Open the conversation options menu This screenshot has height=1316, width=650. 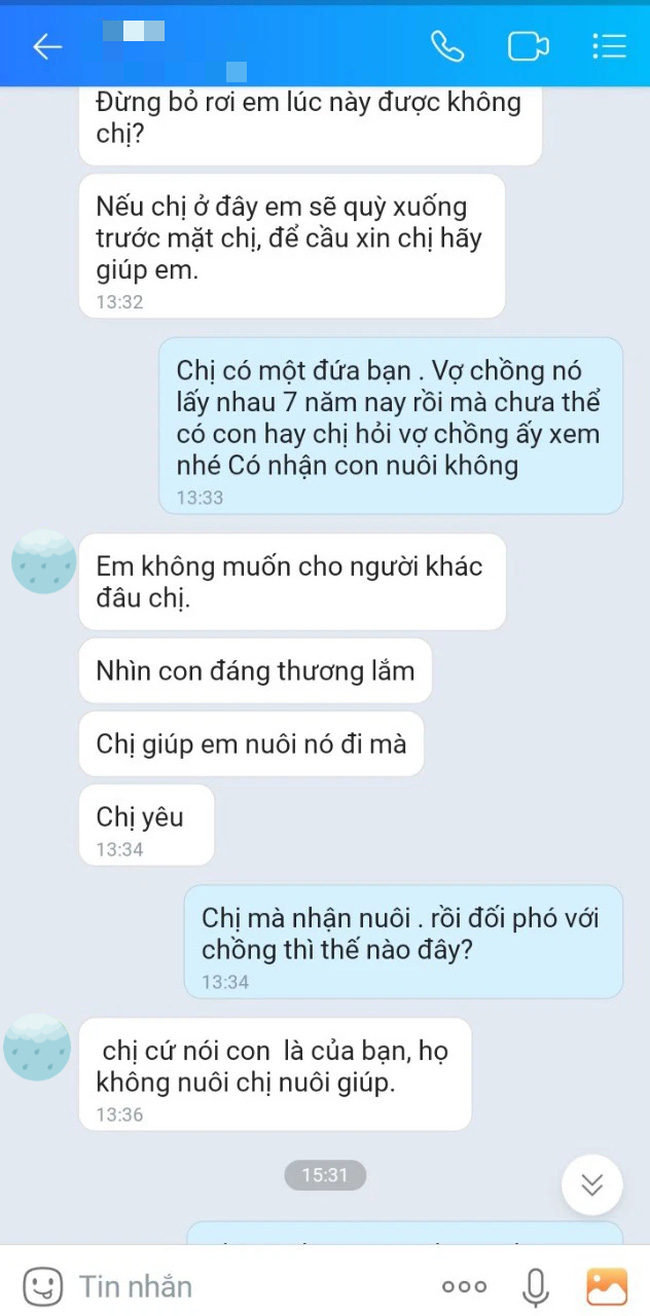(608, 46)
